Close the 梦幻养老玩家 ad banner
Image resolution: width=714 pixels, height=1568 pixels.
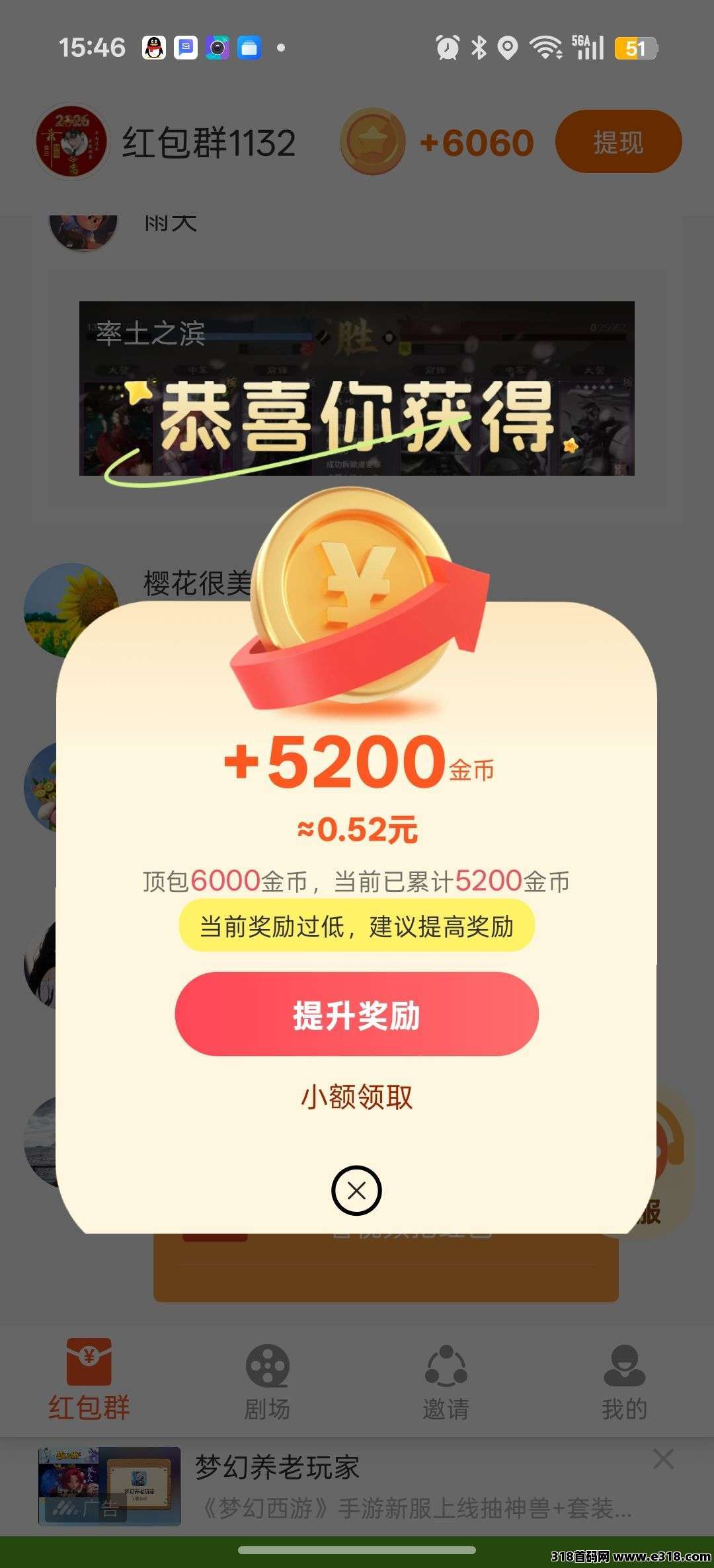(663, 1459)
